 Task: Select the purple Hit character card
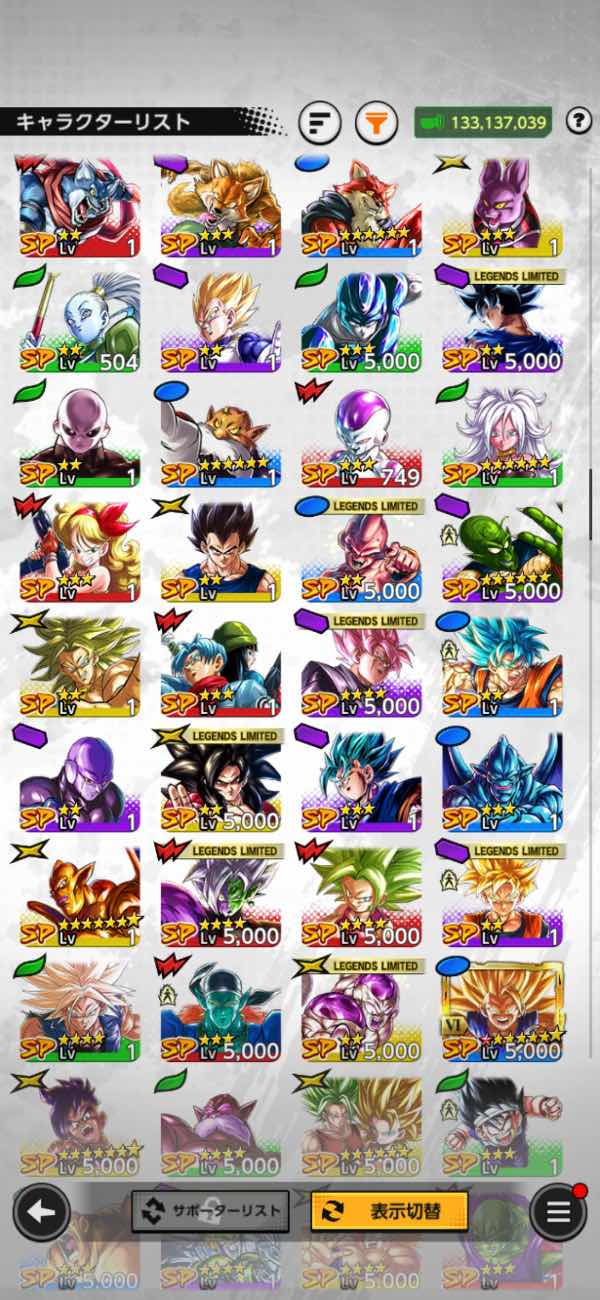click(80, 782)
